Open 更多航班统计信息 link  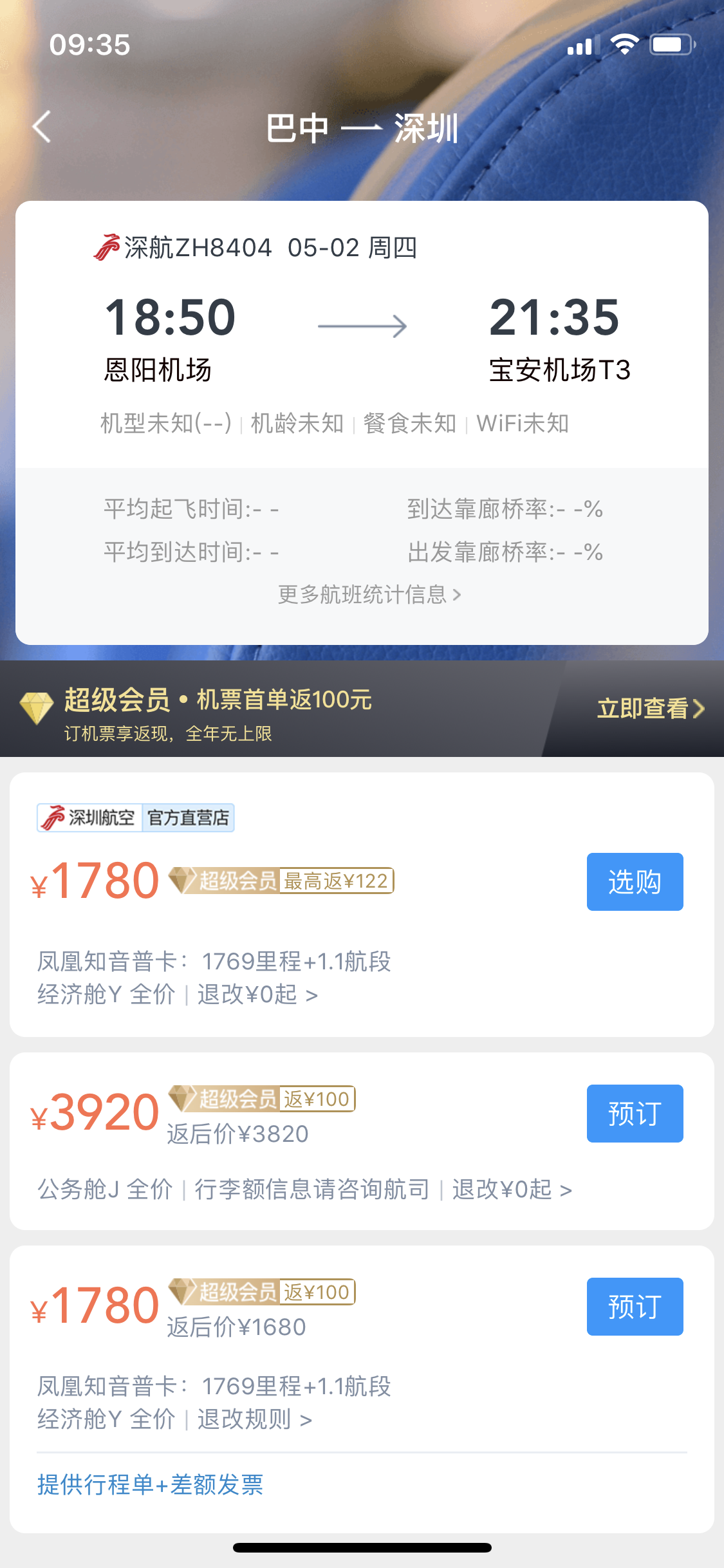coord(369,595)
